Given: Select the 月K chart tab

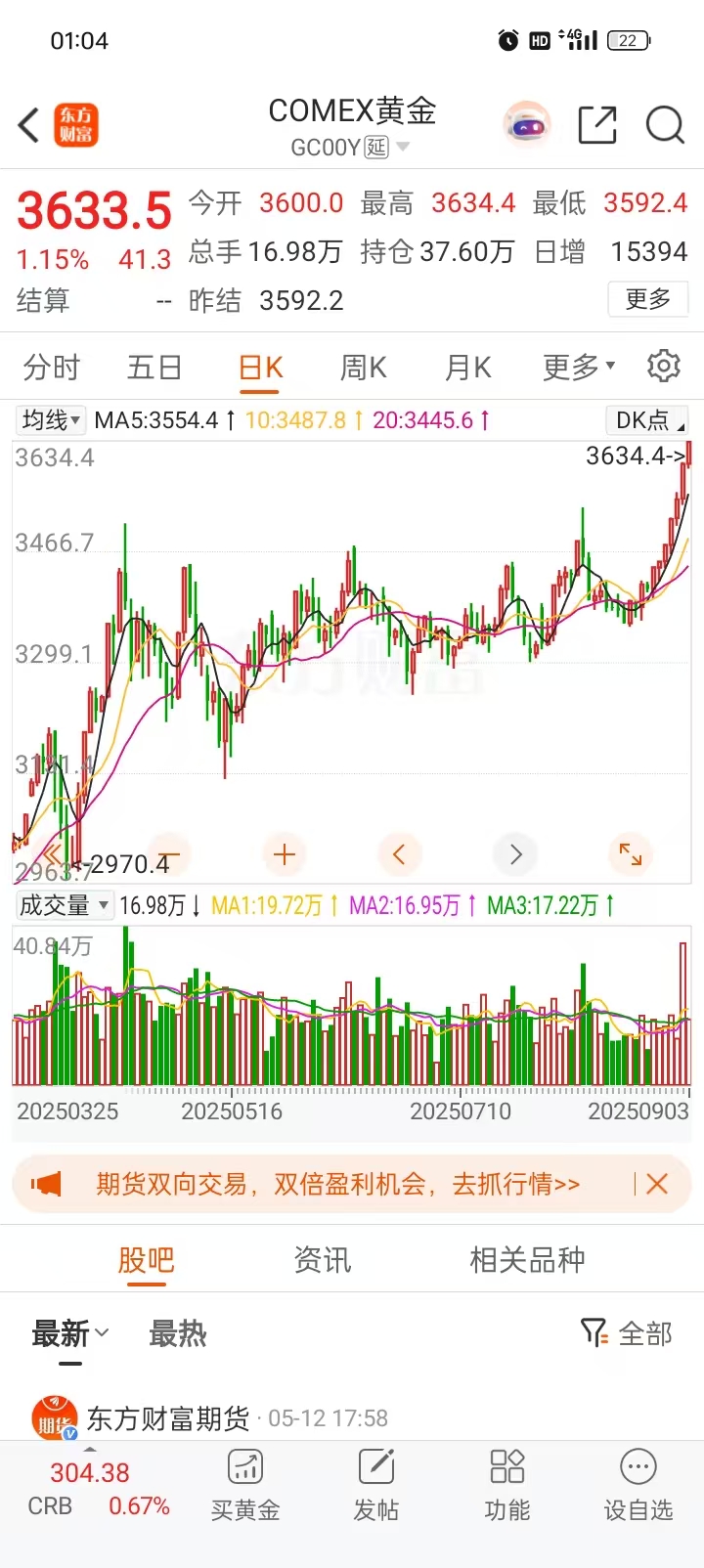Looking at the screenshot, I should point(467,368).
